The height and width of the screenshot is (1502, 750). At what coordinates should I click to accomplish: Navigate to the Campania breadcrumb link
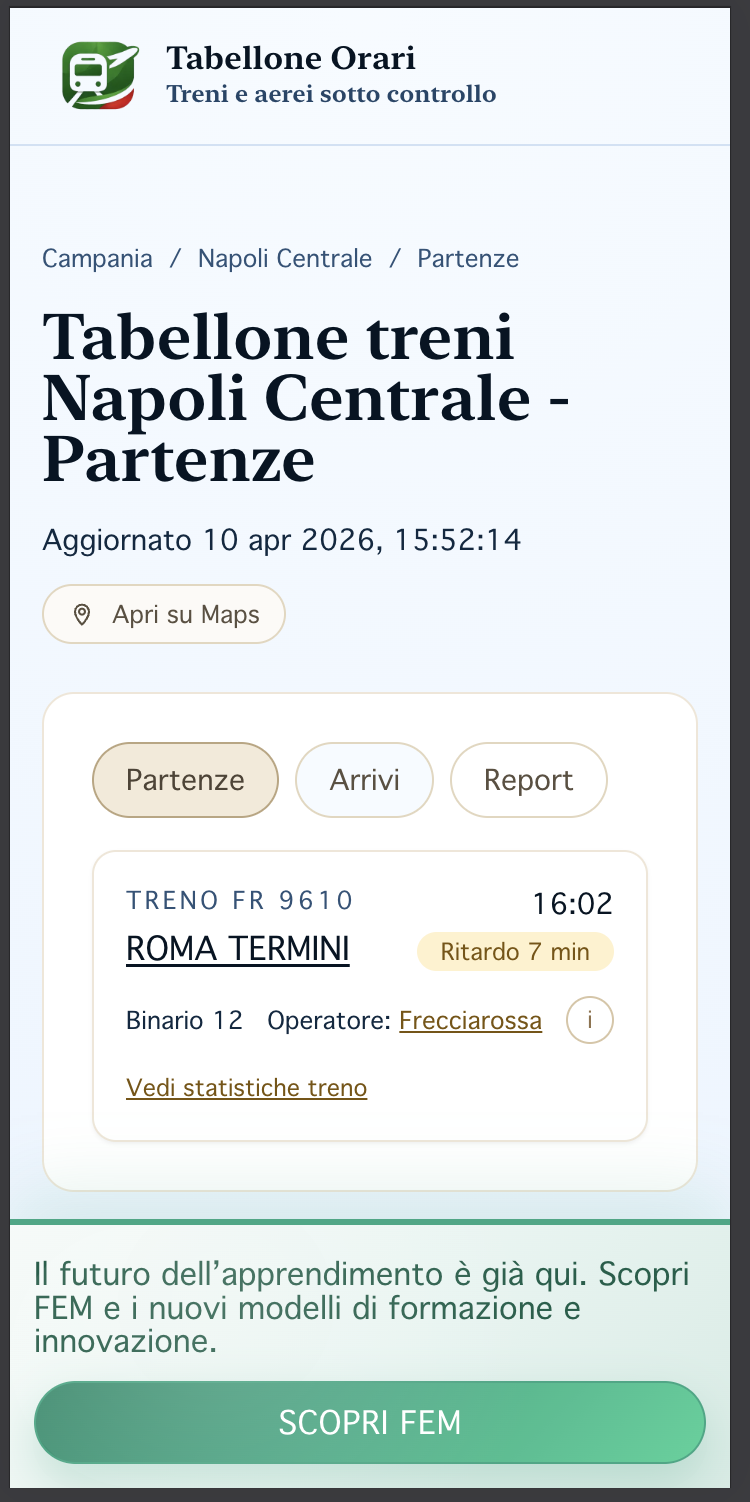97,258
